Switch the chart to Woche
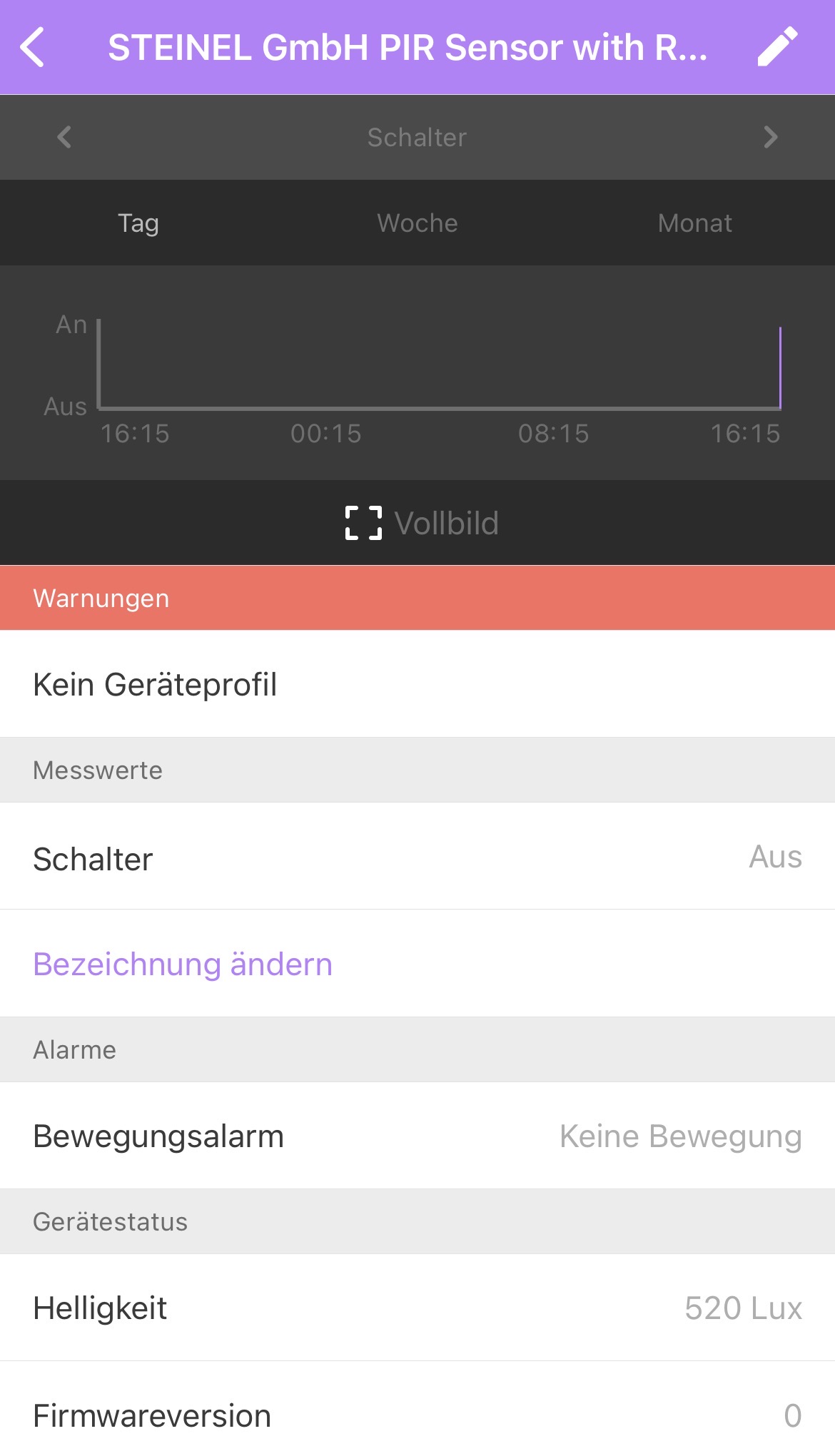 417,223
